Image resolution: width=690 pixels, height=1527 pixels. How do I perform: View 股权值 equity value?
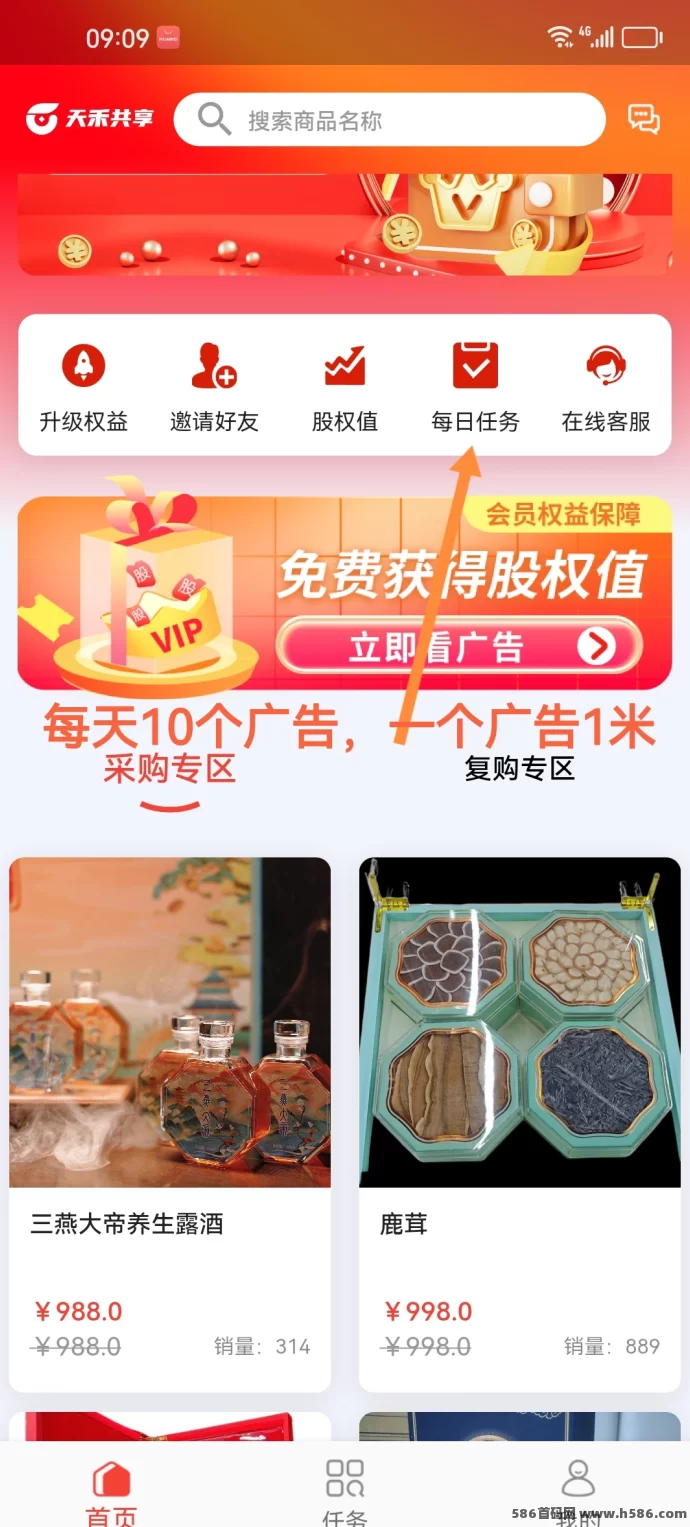(x=345, y=386)
